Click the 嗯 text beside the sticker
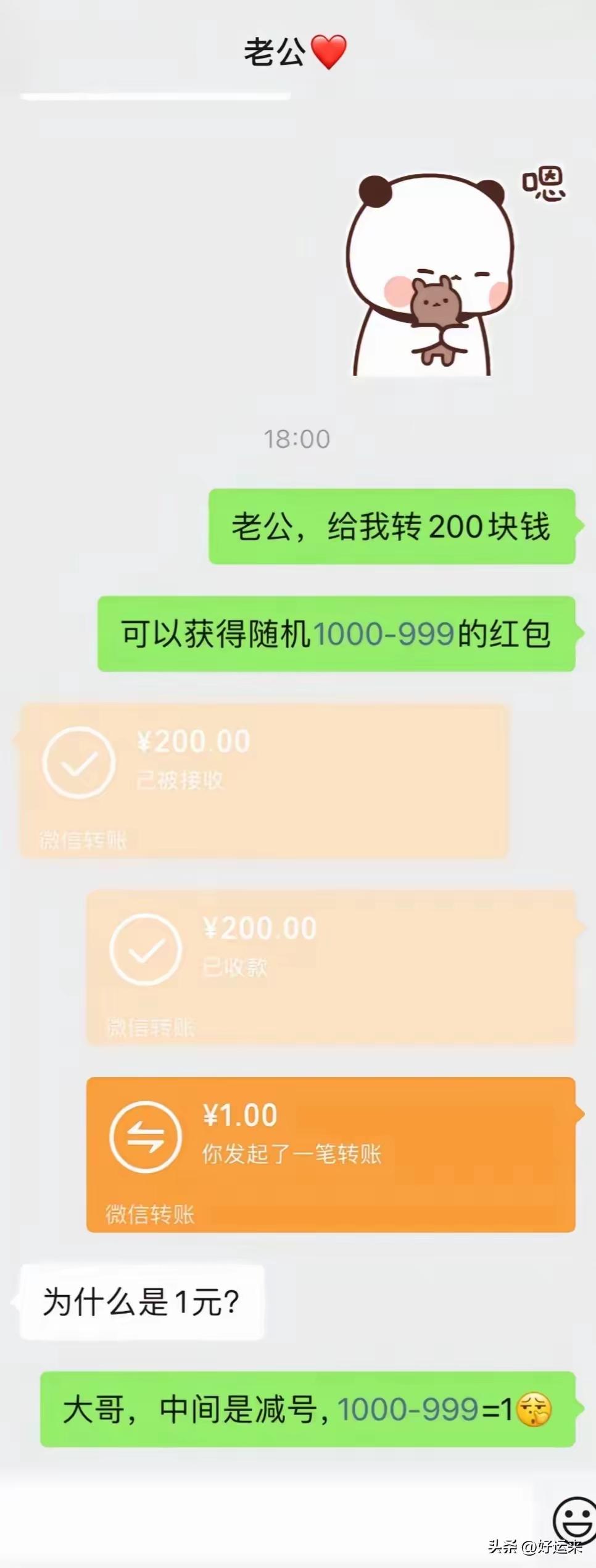The image size is (596, 1568). click(x=546, y=185)
